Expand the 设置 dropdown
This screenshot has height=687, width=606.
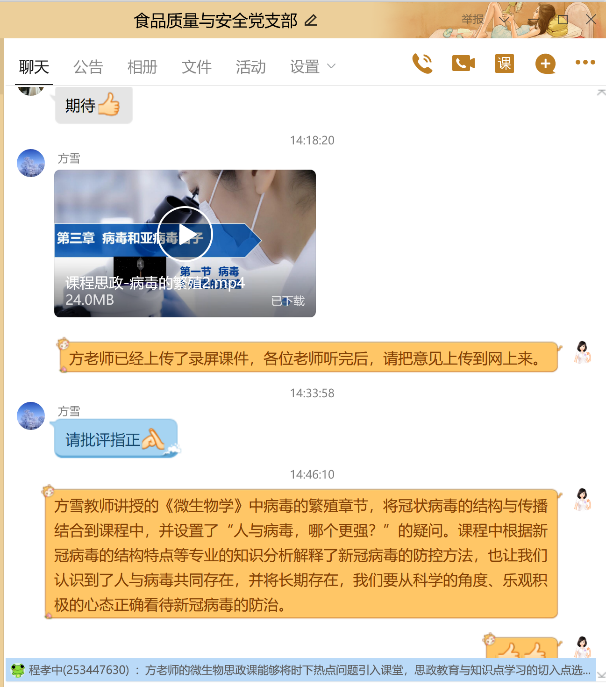pyautogui.click(x=313, y=67)
